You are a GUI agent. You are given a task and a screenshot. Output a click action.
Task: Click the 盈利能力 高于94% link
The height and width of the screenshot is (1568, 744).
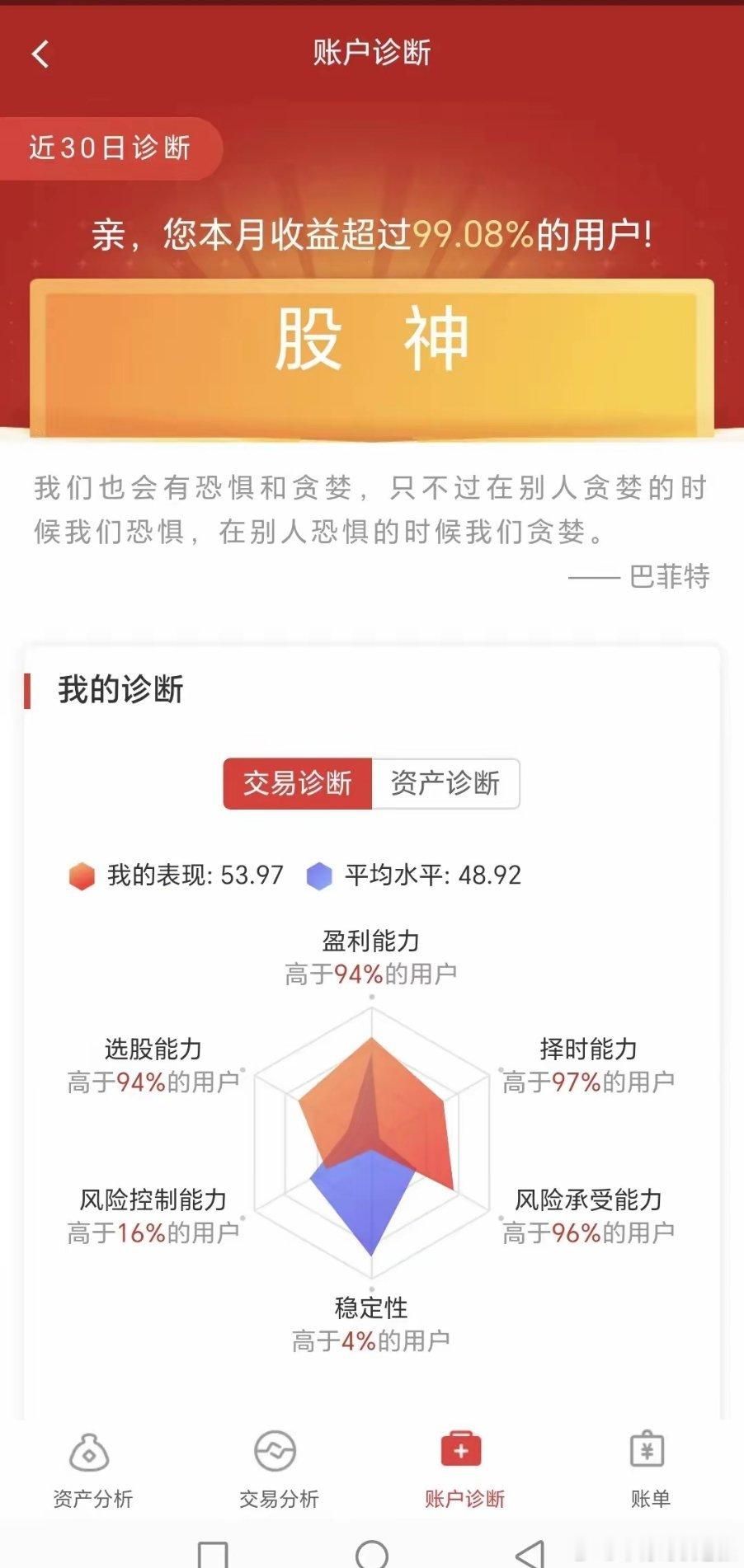(371, 956)
